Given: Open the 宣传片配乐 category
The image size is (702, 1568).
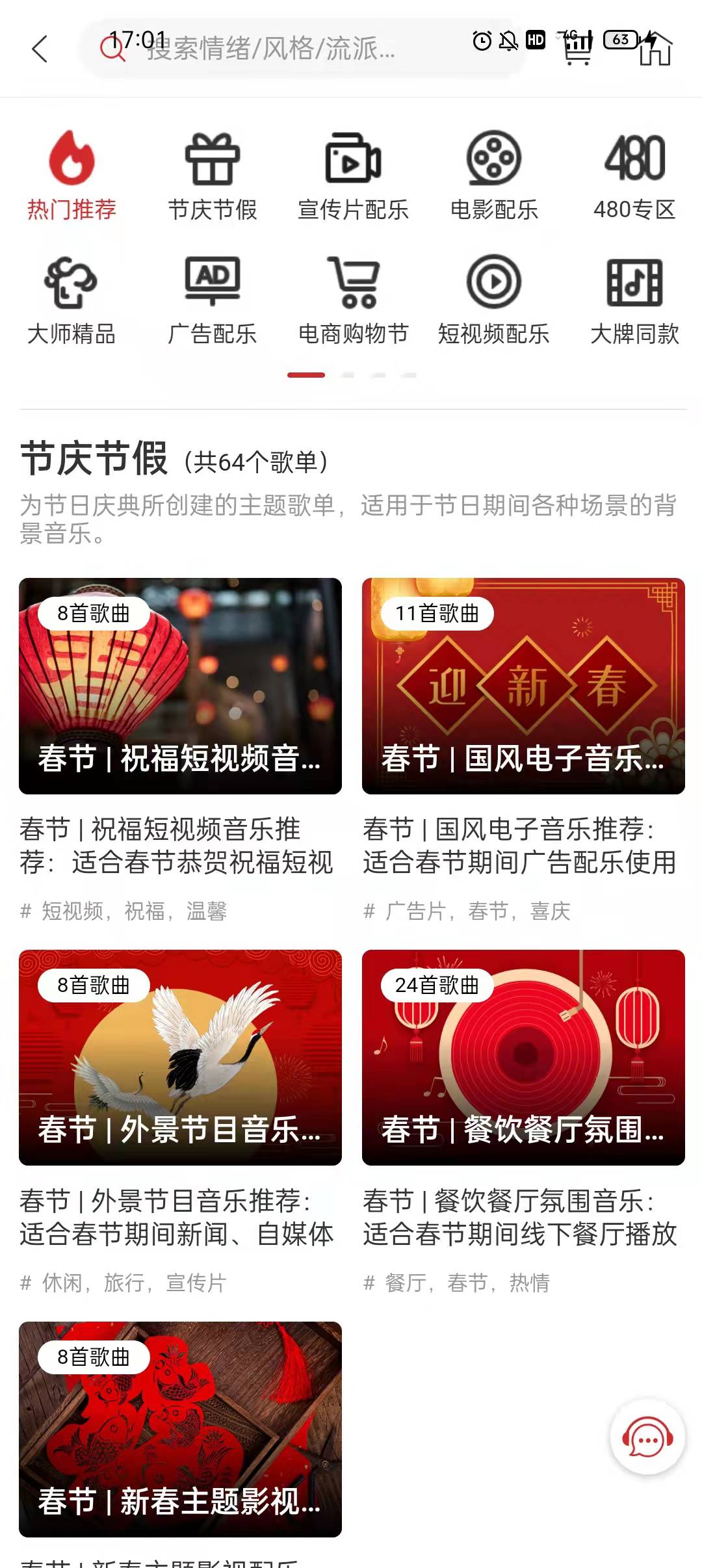Looking at the screenshot, I should (x=353, y=176).
